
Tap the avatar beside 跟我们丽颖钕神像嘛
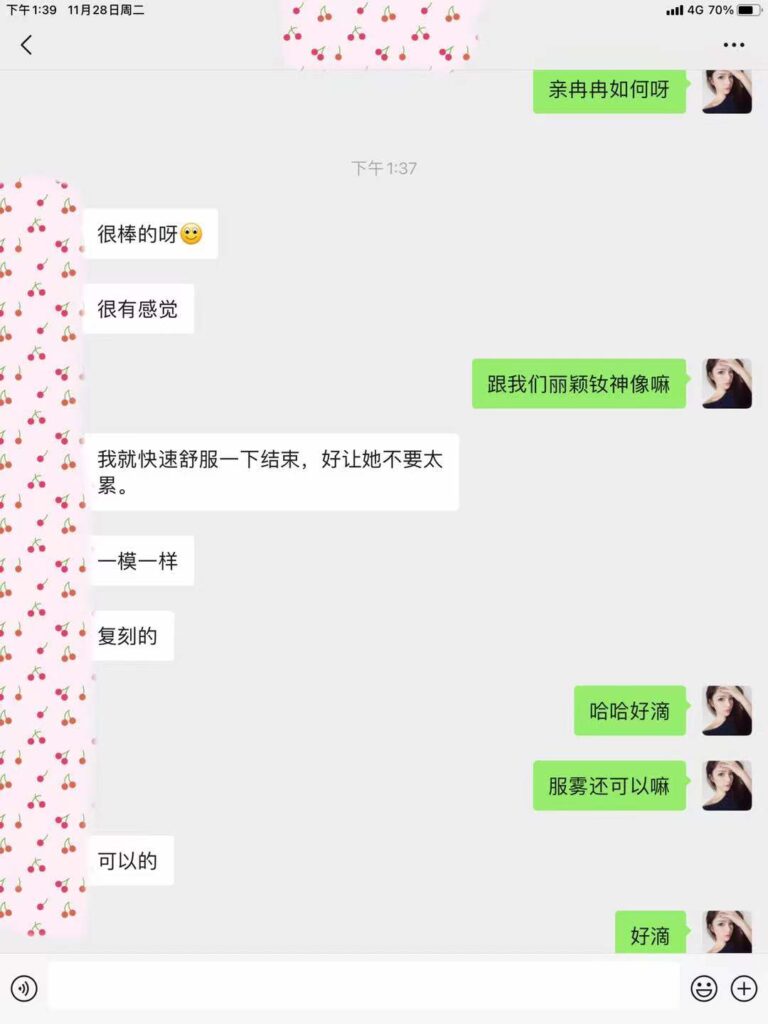(x=727, y=384)
